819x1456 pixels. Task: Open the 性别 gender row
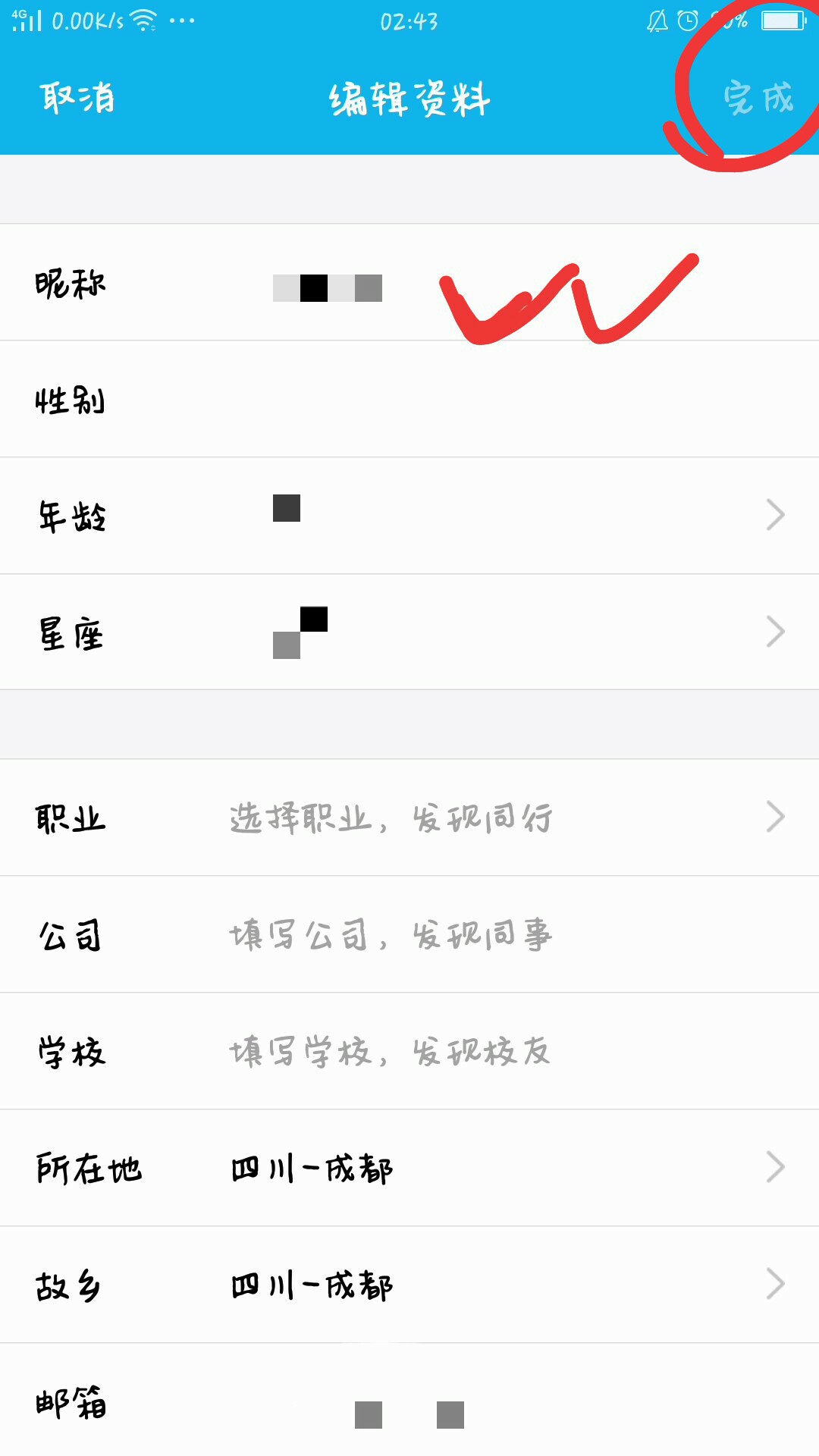[x=409, y=399]
